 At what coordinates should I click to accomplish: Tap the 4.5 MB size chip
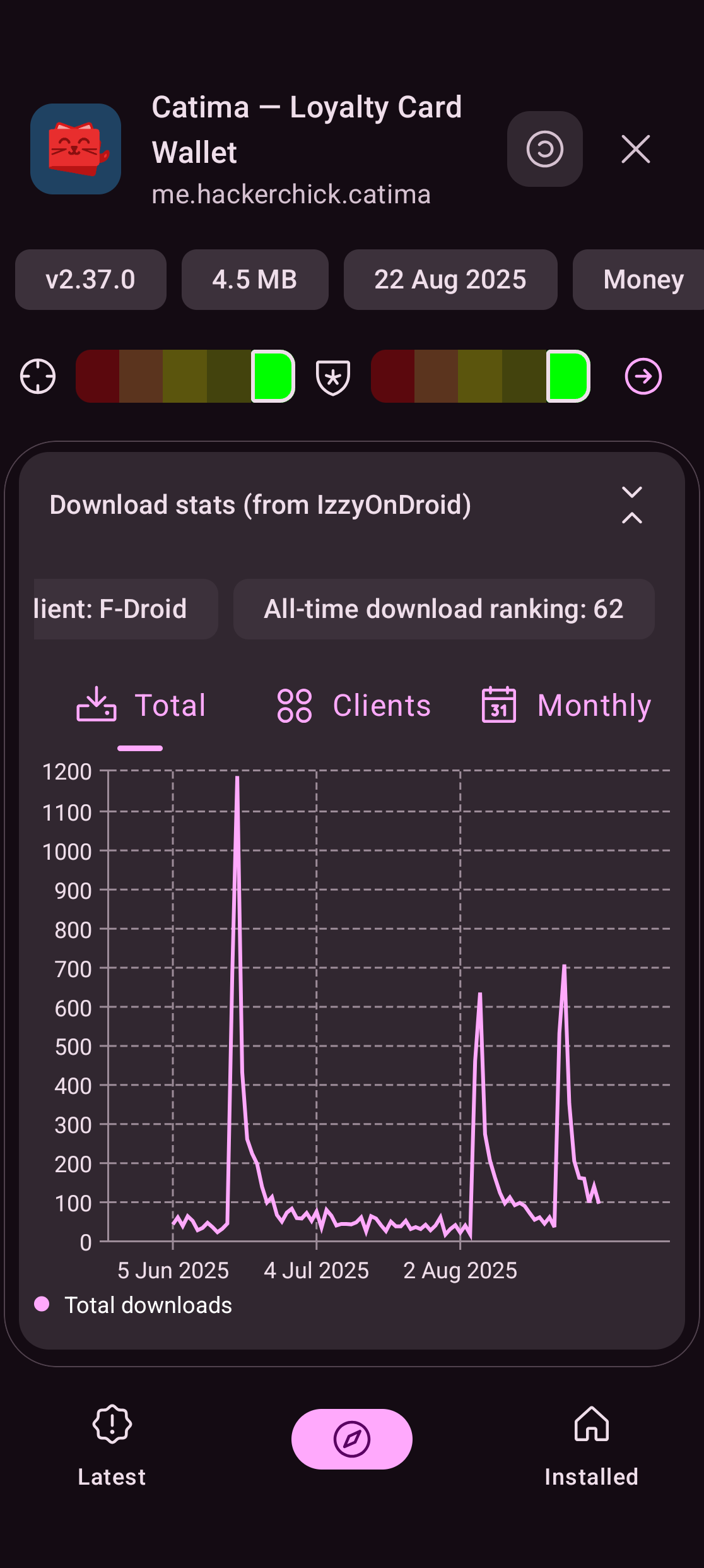255,280
